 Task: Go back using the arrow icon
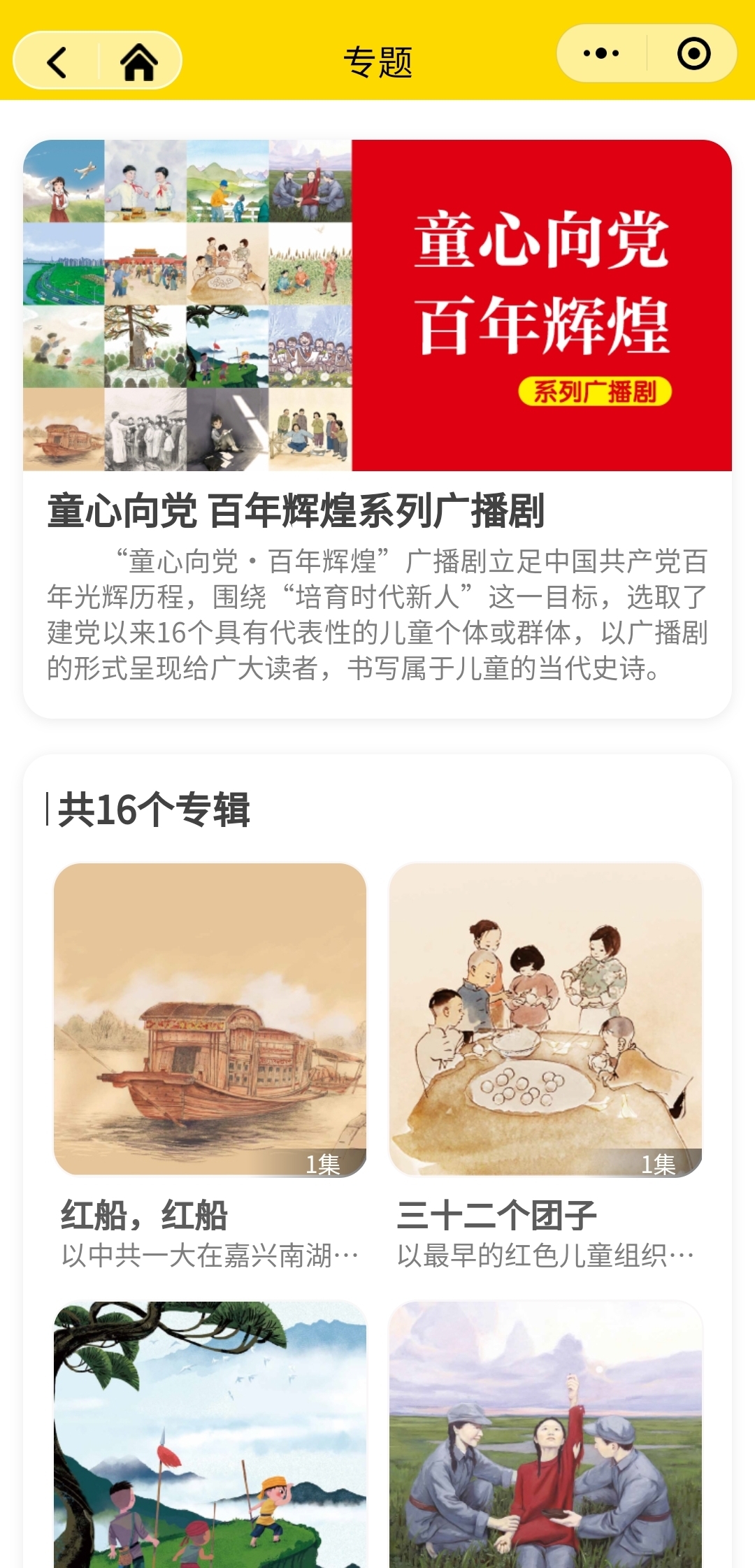(57, 62)
